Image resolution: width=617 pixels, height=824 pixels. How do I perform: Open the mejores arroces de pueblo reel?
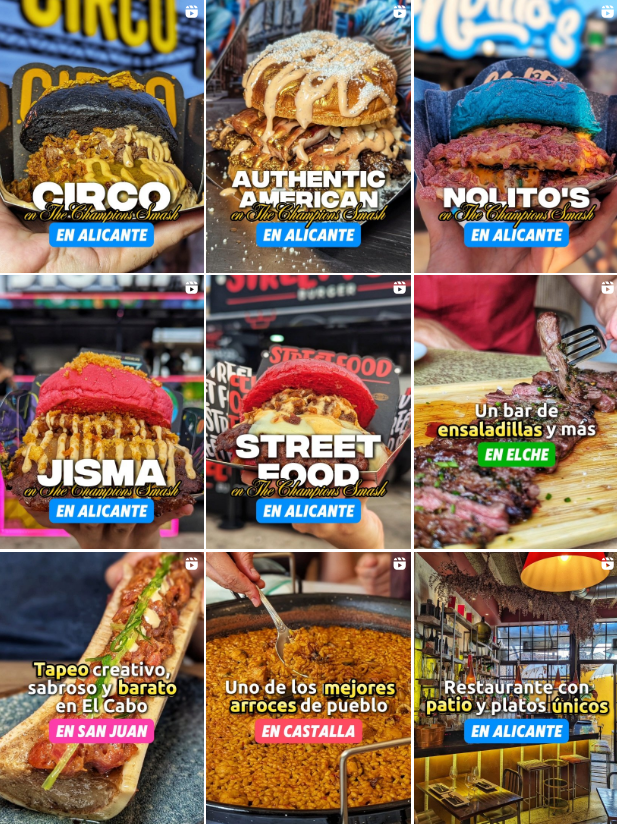click(308, 688)
